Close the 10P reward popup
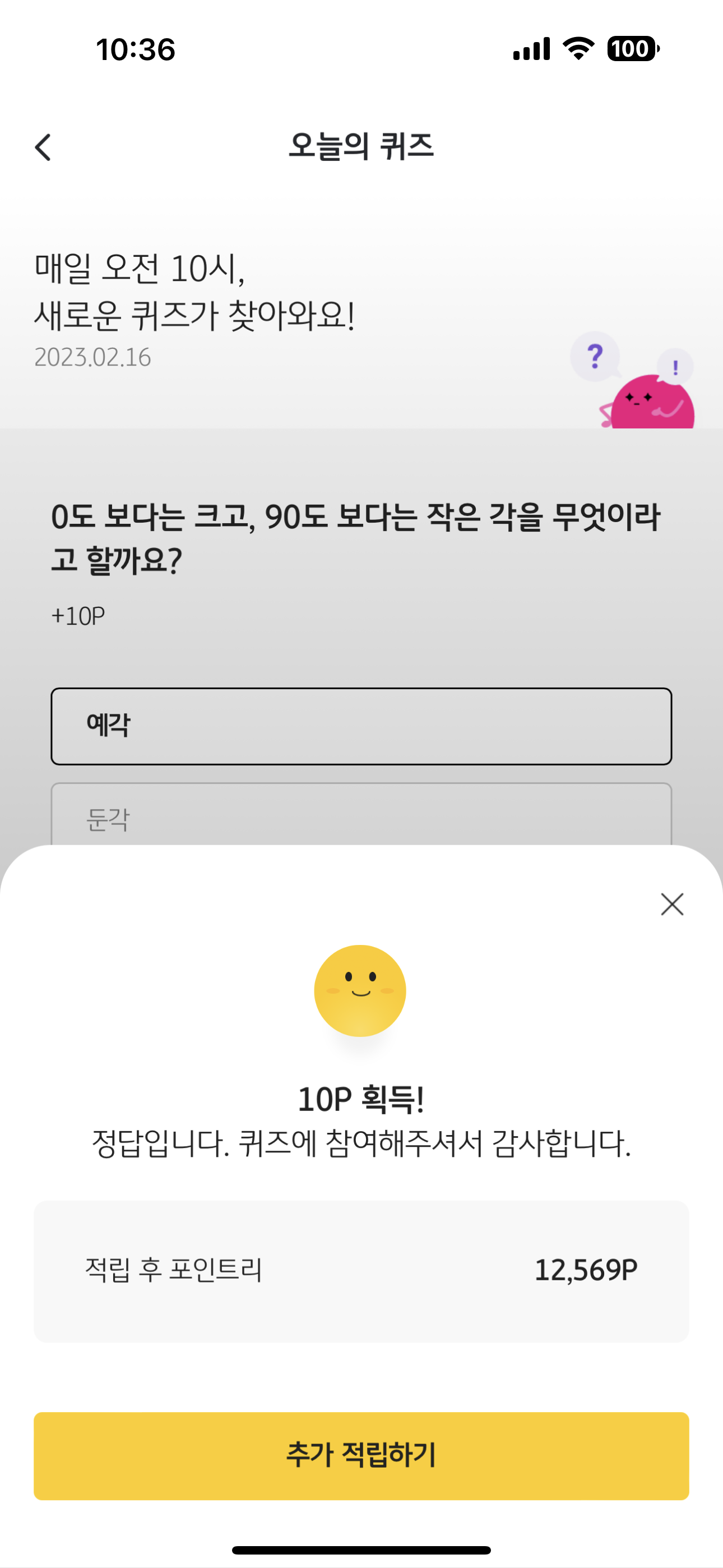Screen dimensions: 723x1568 coord(672,905)
